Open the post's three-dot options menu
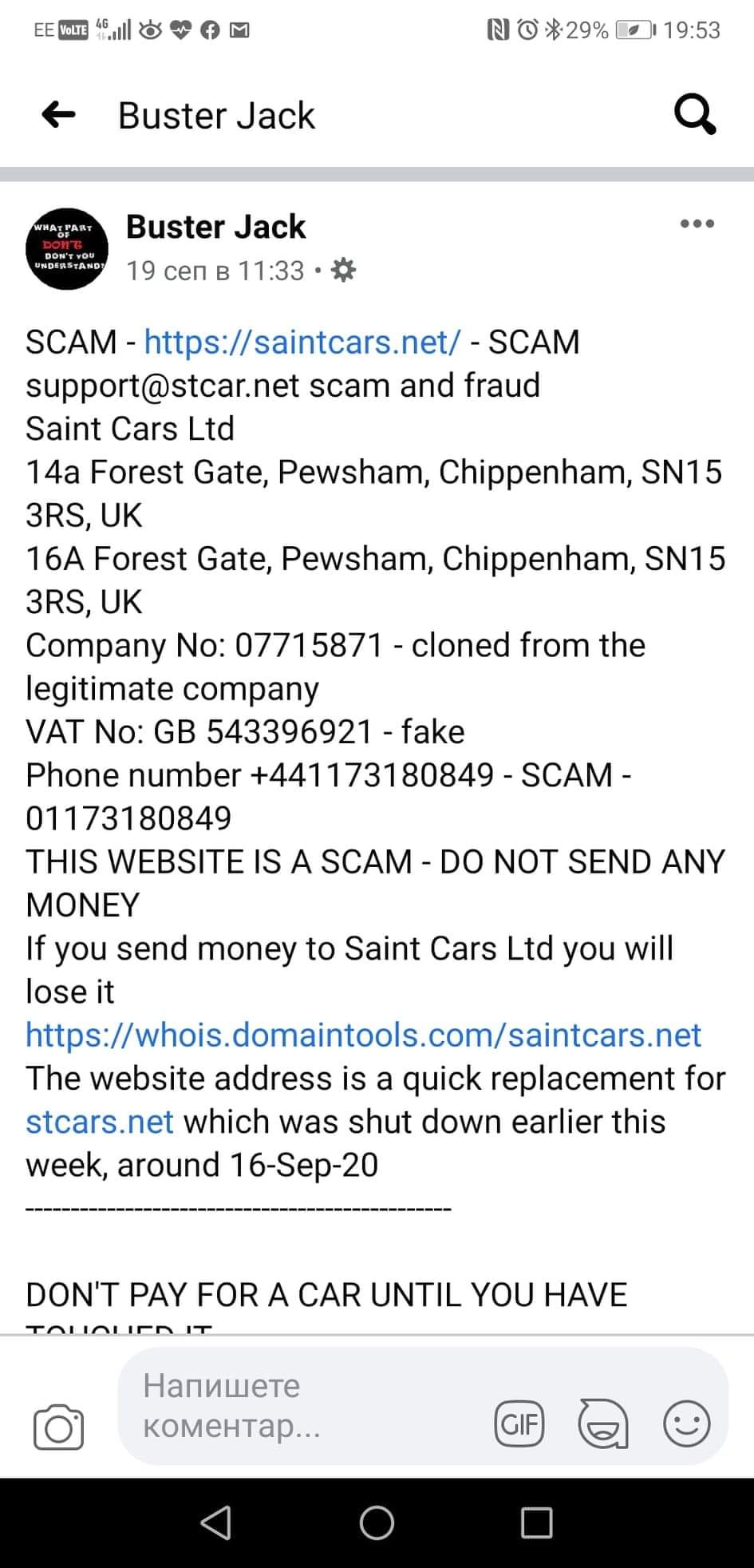The width and height of the screenshot is (754, 1568). pos(697,224)
